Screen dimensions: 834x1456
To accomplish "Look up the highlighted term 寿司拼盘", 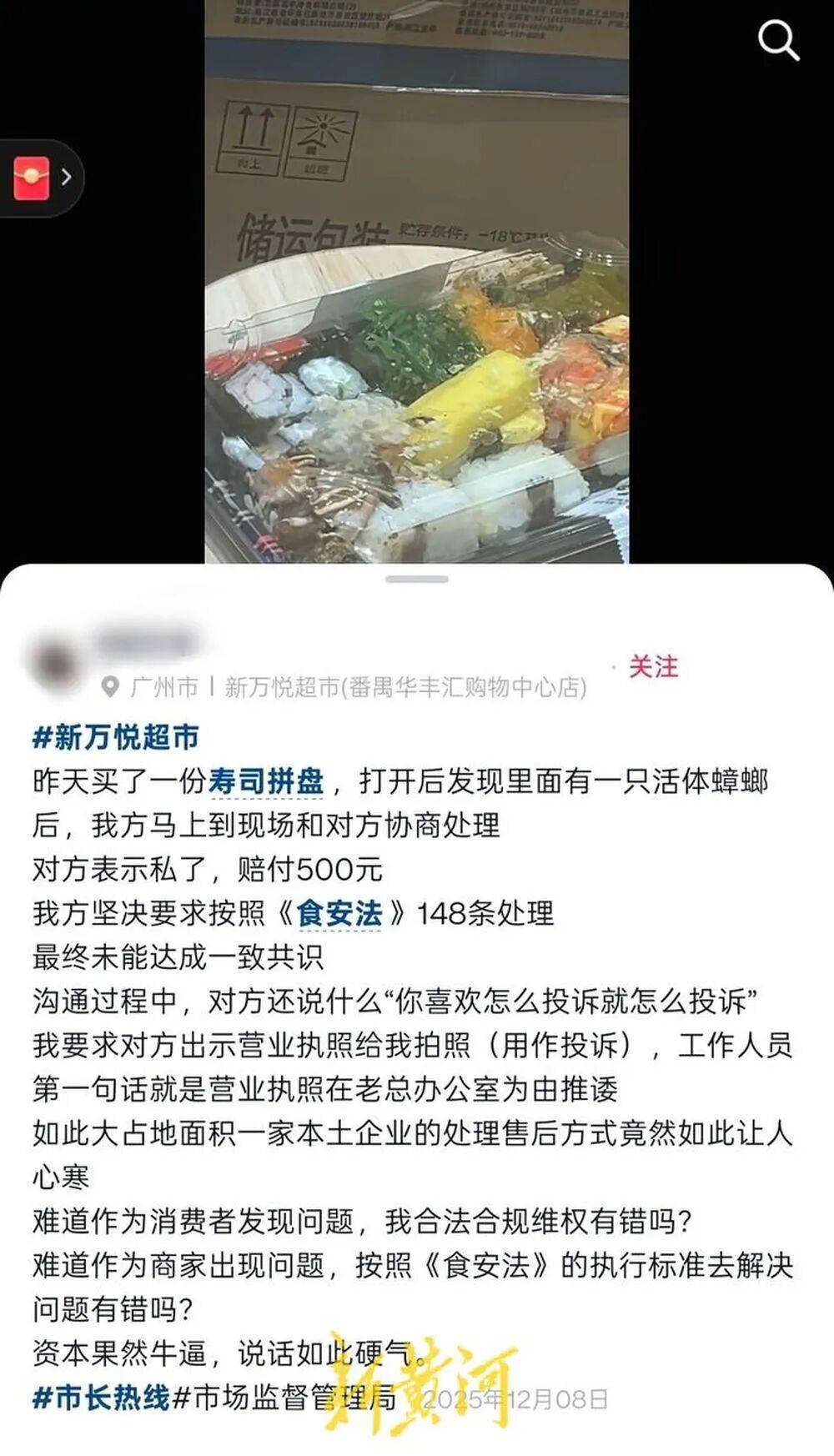I will coord(265,781).
